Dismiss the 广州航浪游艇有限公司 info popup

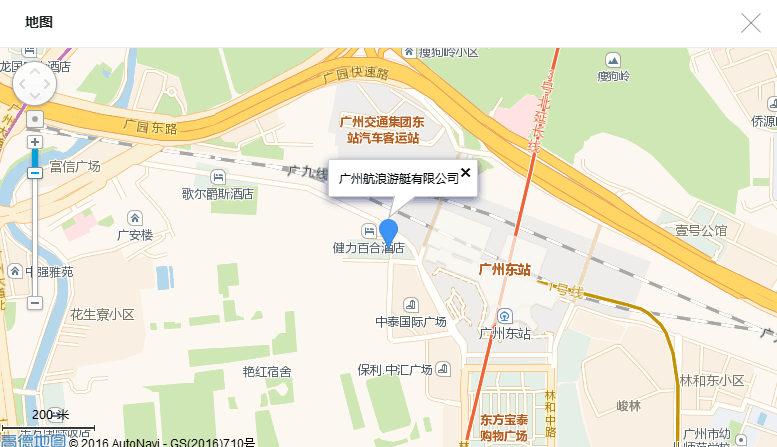[x=465, y=172]
